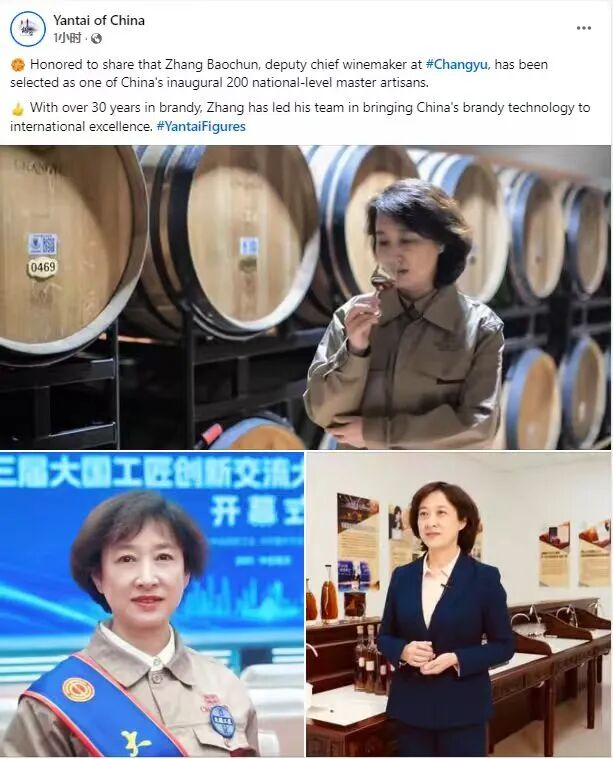View the photo in navy suit
This screenshot has height=759, width=613.
click(x=458, y=604)
